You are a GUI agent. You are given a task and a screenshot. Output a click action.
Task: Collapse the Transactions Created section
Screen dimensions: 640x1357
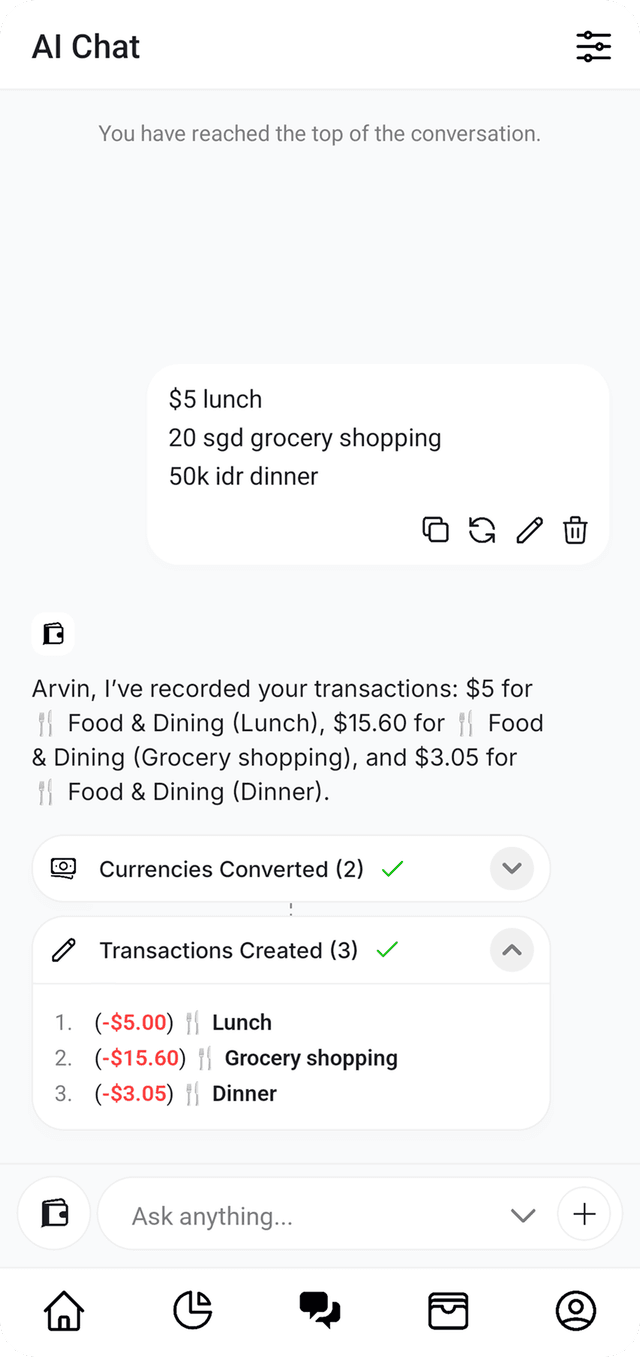(511, 950)
